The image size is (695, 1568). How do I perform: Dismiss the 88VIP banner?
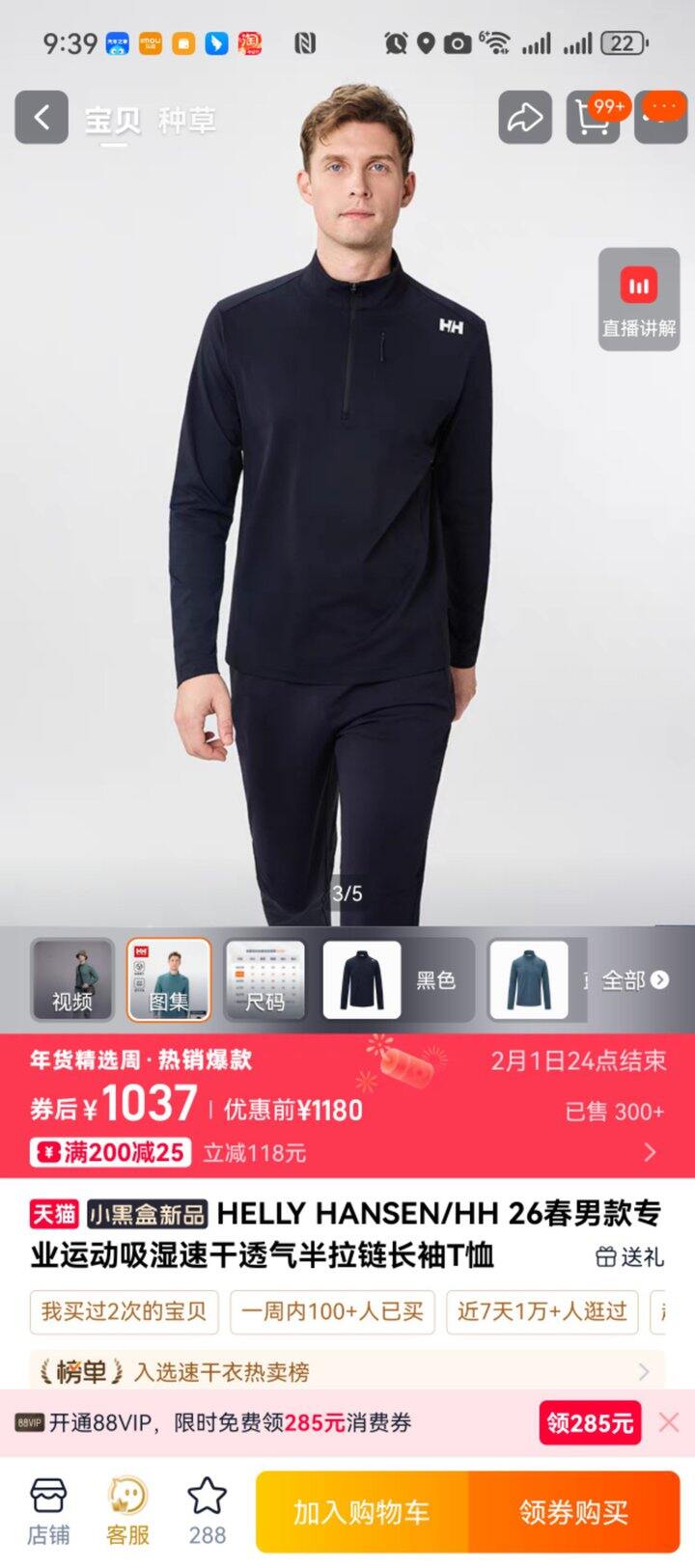pos(669,1421)
